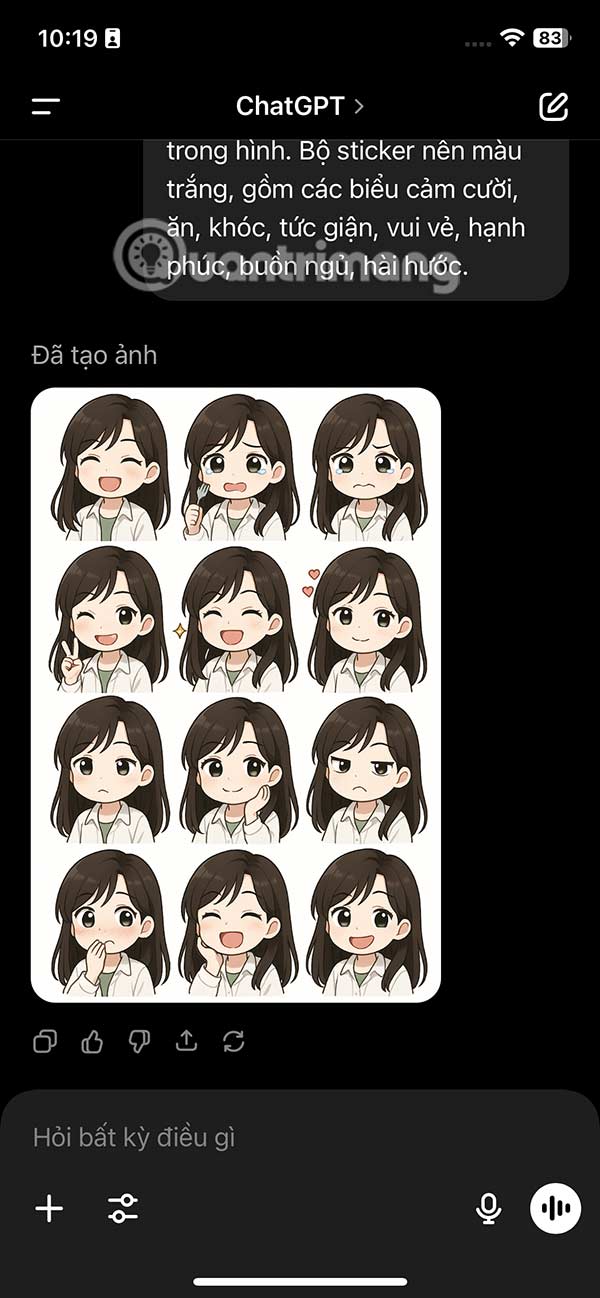
Task: Give the response a thumbs up
Action: [x=92, y=1042]
